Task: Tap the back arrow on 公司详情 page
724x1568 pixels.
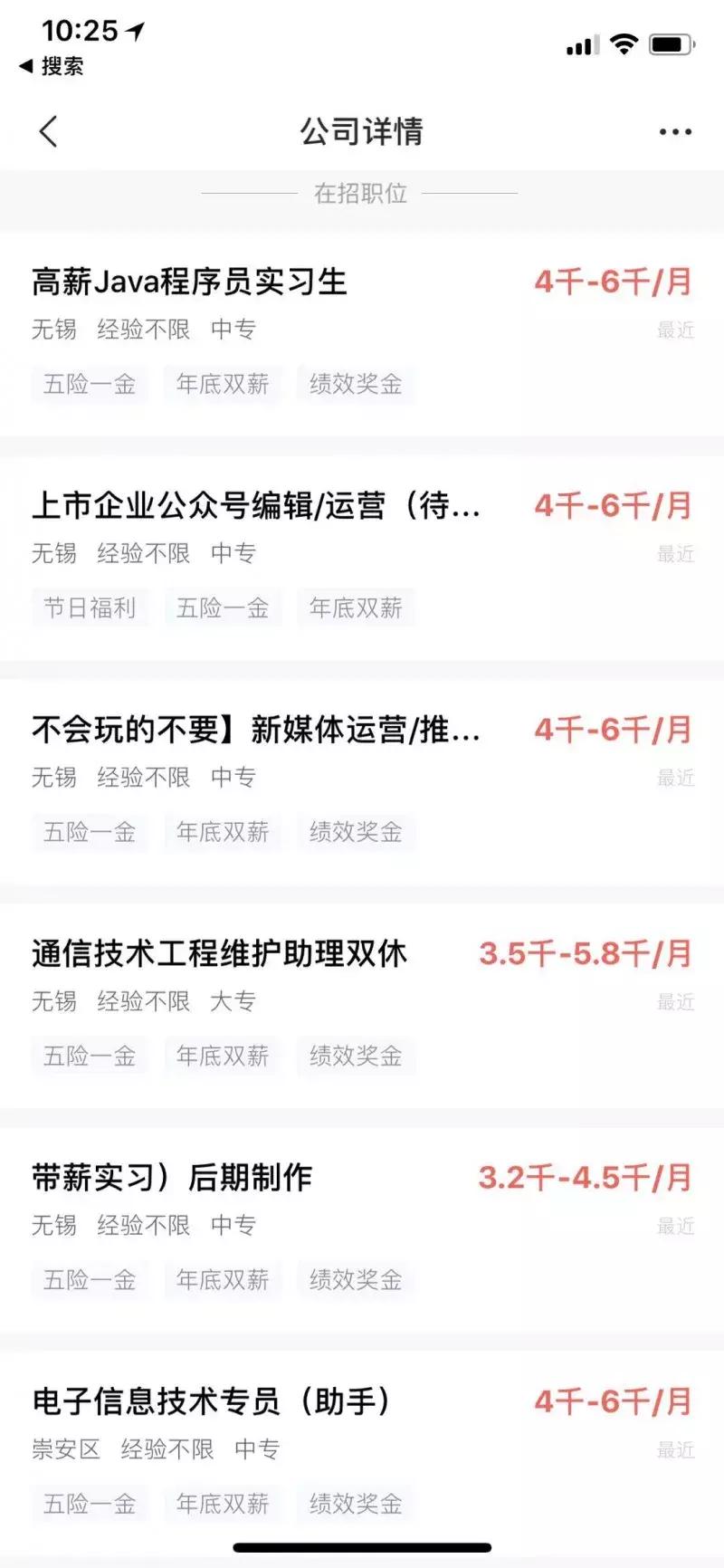Action: pos(48,131)
